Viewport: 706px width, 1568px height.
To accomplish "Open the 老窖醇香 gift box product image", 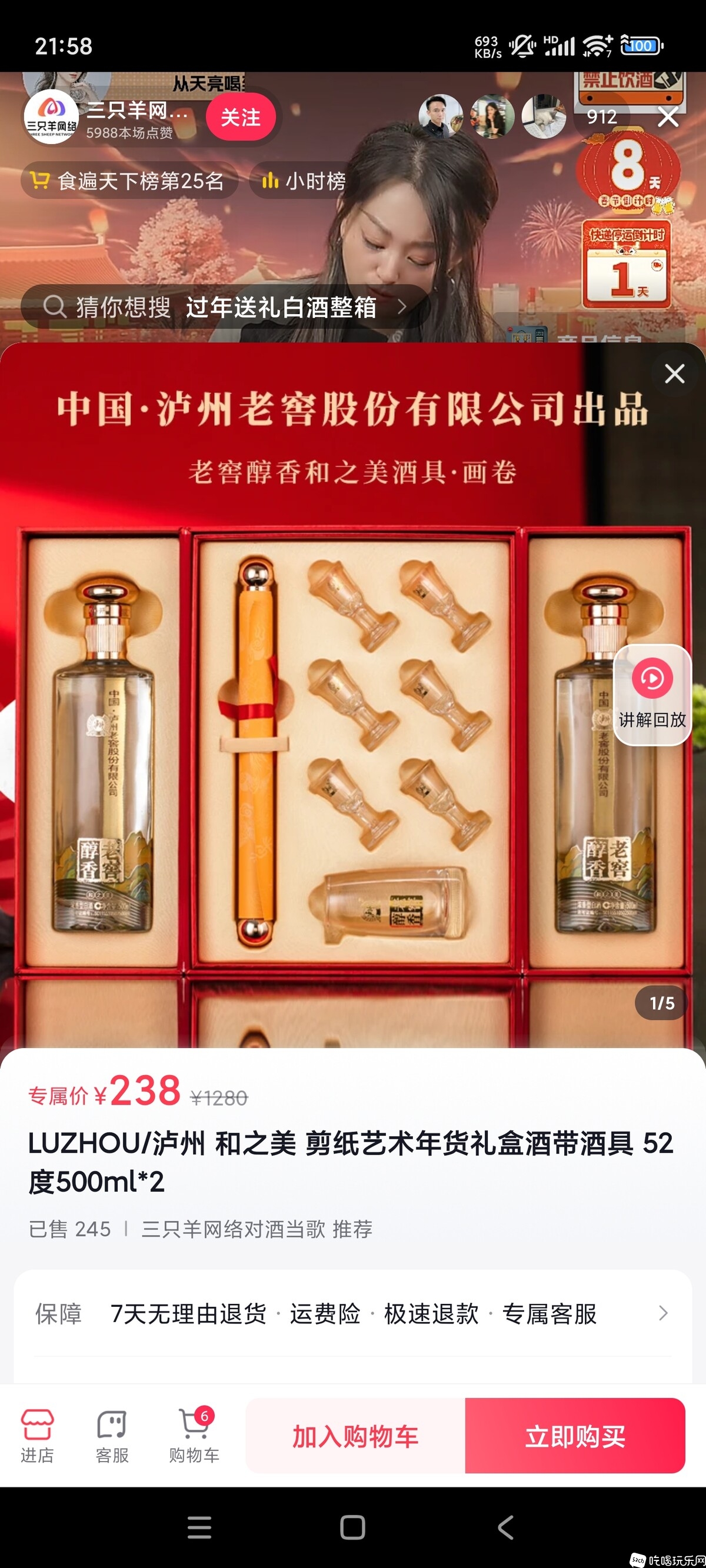I will pyautogui.click(x=354, y=749).
